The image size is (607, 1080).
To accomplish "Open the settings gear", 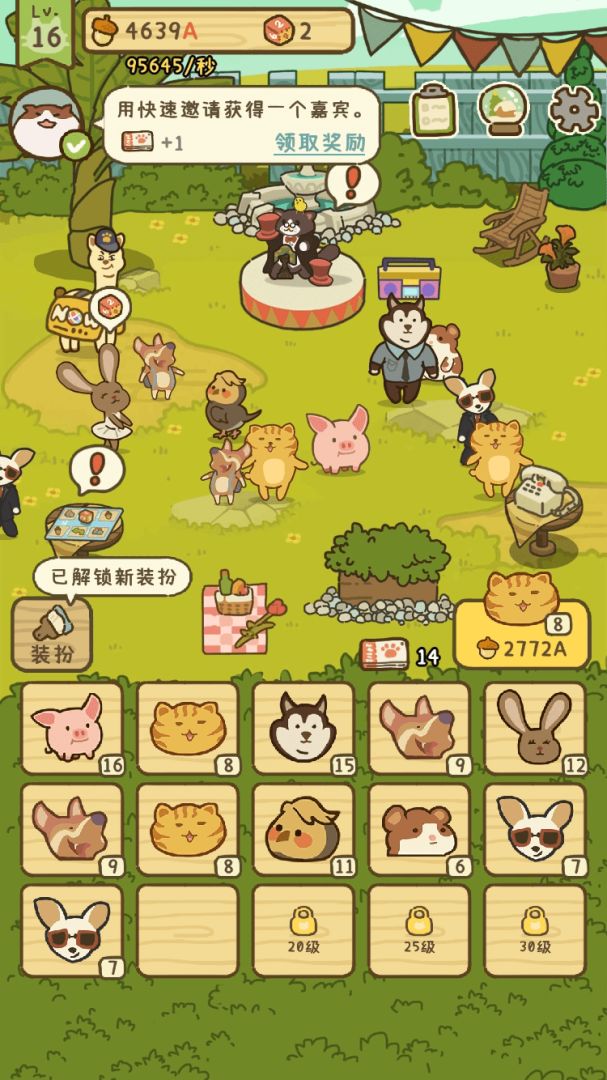I will [x=575, y=108].
